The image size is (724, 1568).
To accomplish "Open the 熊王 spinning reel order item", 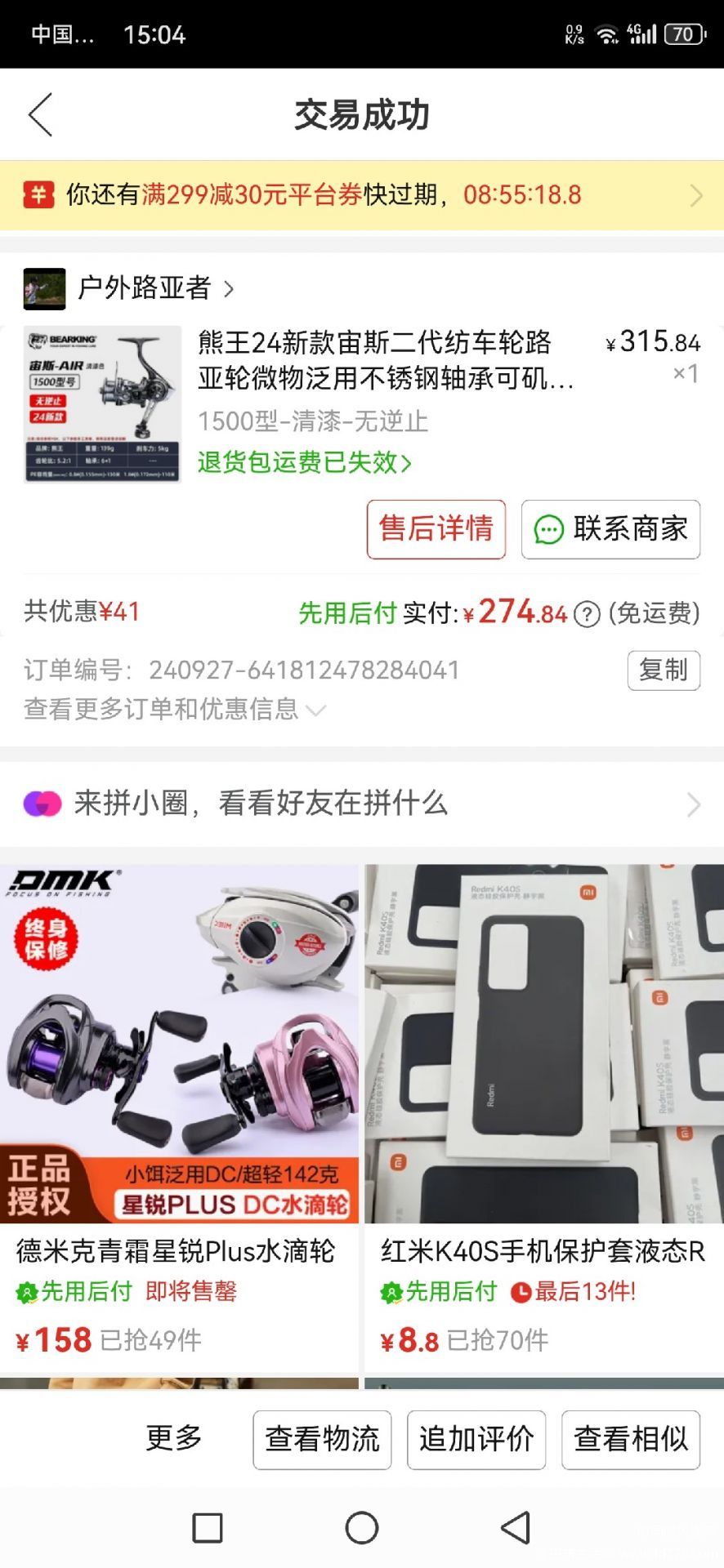I will [x=362, y=404].
